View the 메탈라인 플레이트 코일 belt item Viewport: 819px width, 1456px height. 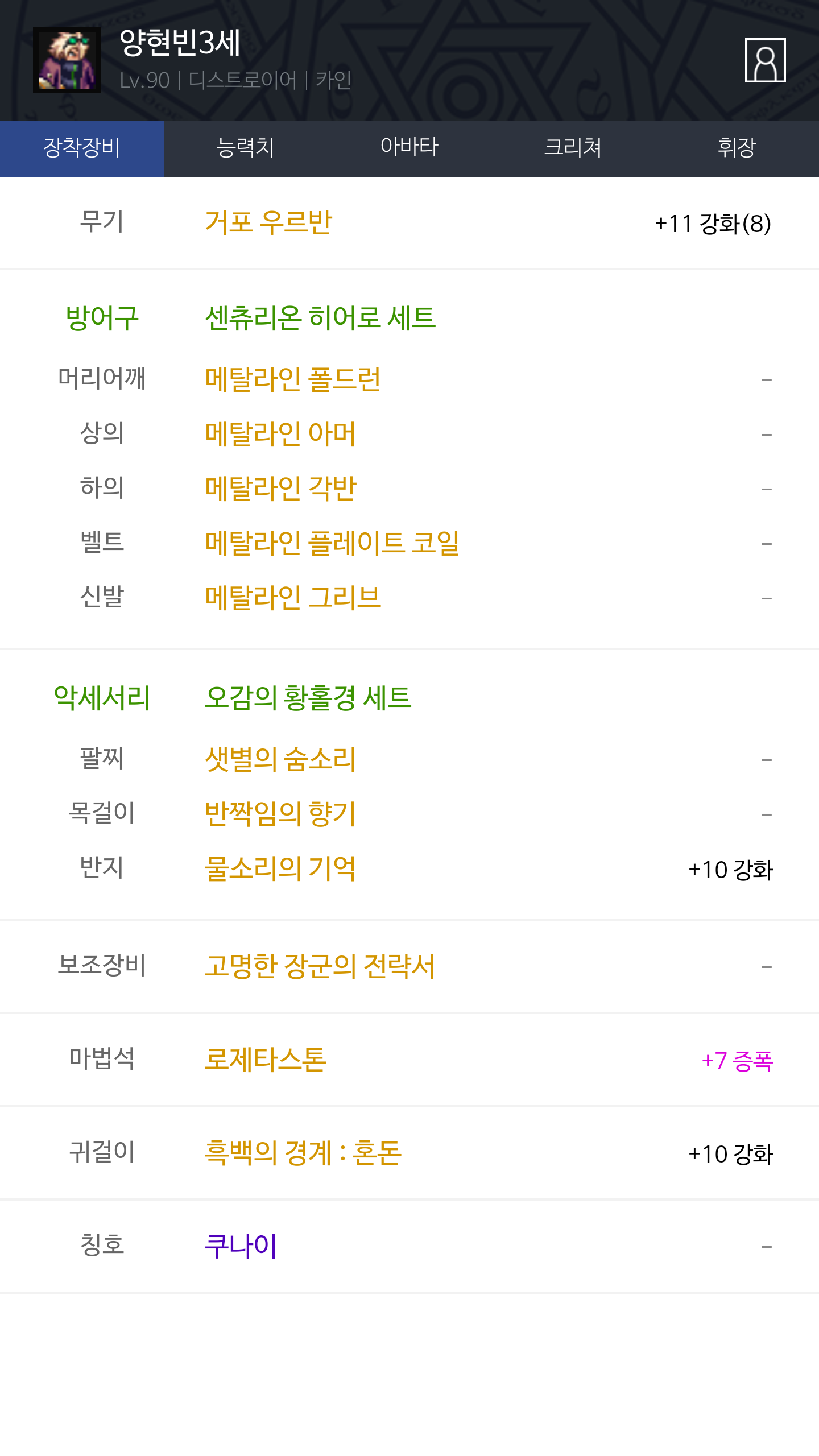point(332,543)
